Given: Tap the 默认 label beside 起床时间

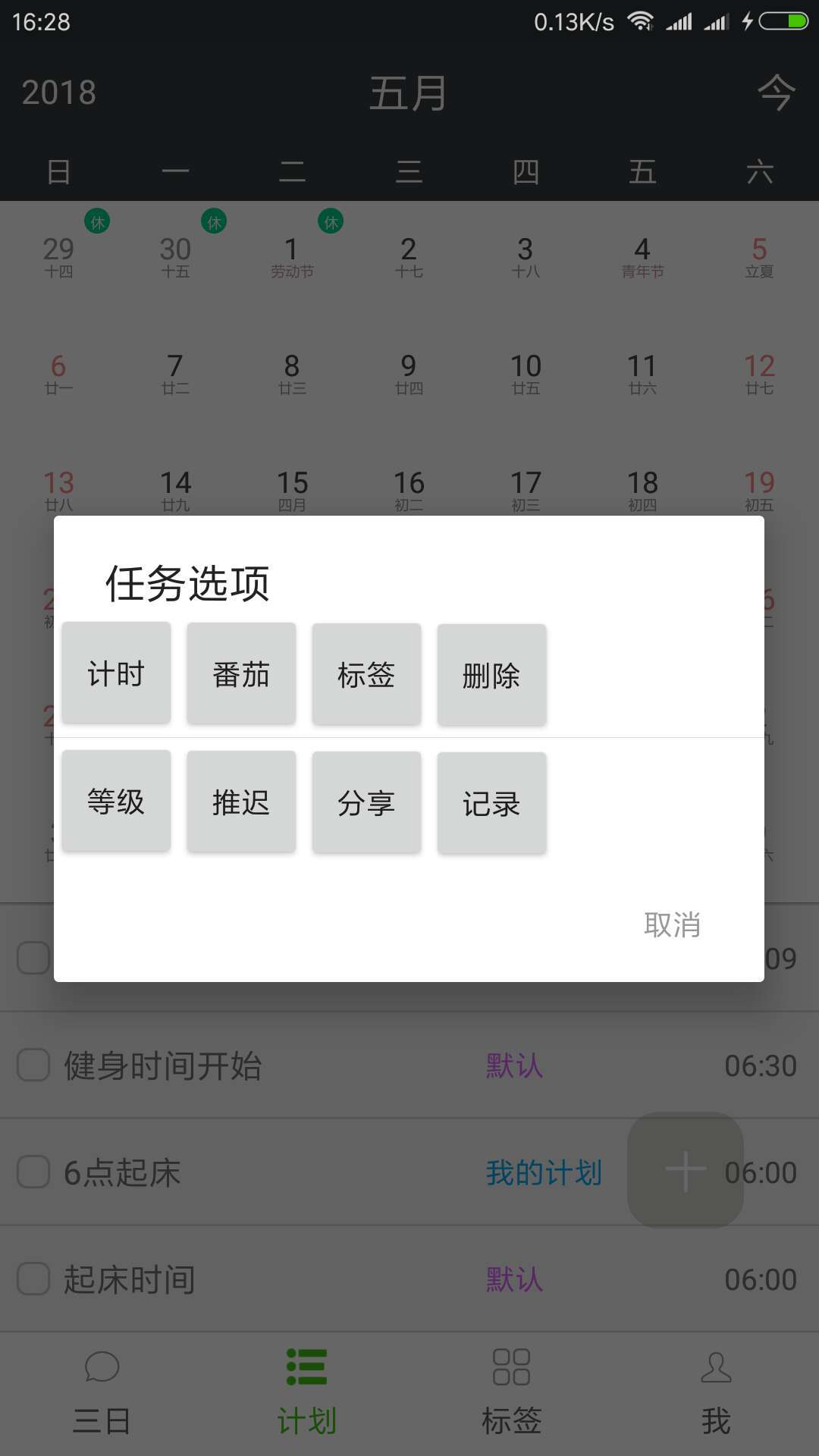Looking at the screenshot, I should click(513, 1279).
